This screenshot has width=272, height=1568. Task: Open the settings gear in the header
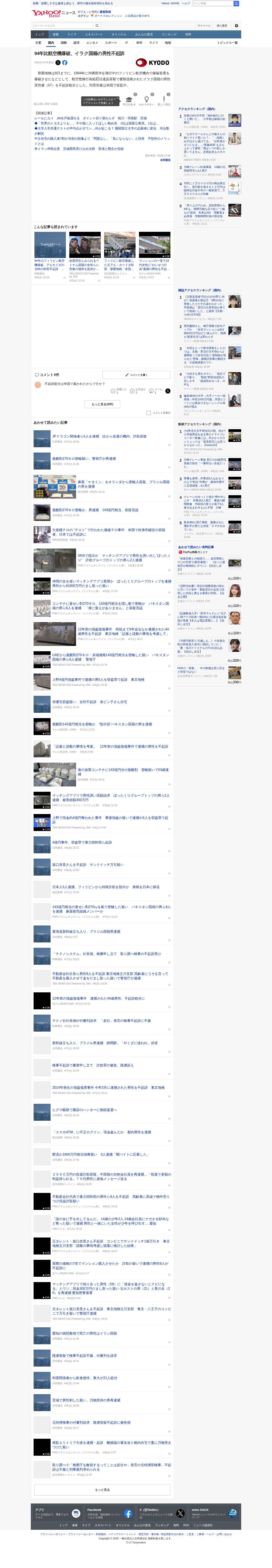[x=237, y=25]
